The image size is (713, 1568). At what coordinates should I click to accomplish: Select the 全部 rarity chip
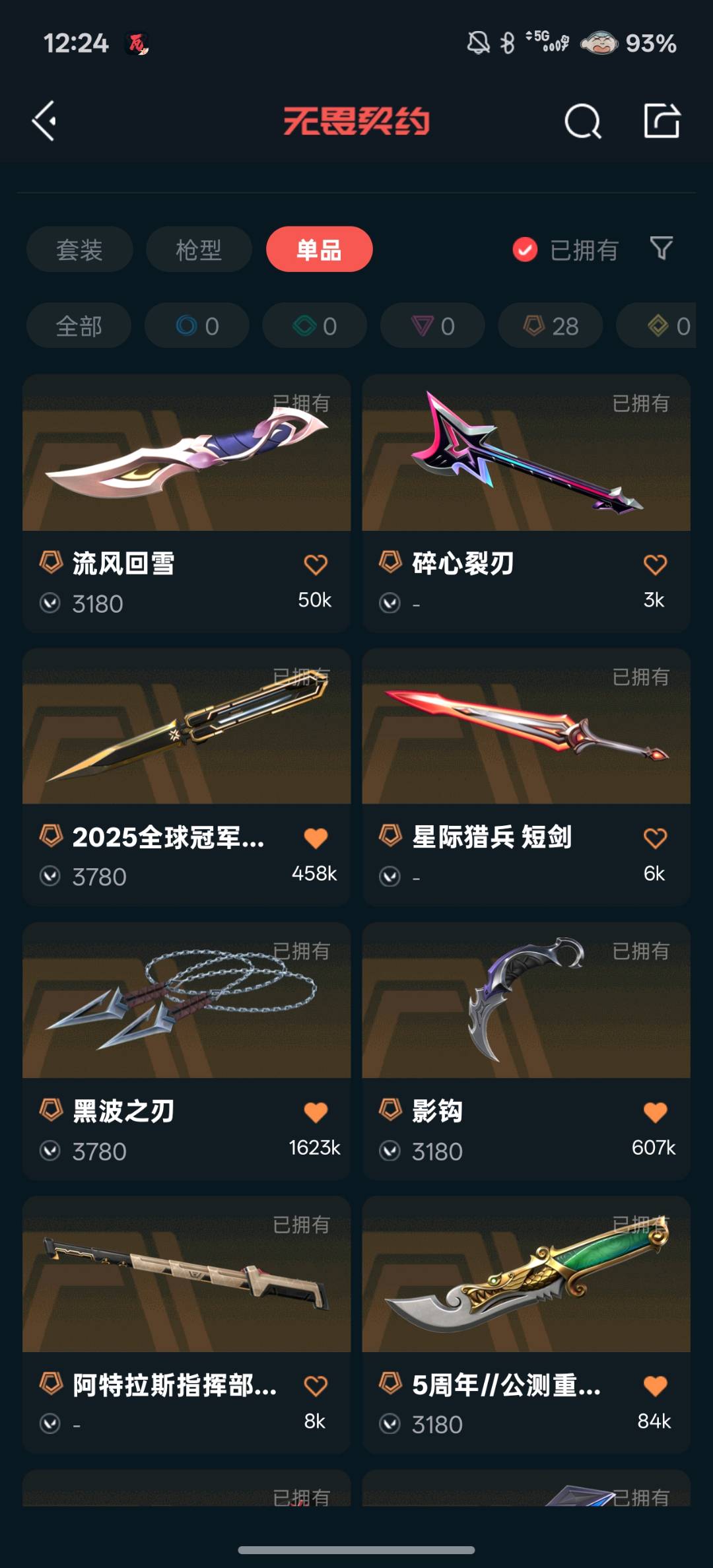(x=79, y=325)
